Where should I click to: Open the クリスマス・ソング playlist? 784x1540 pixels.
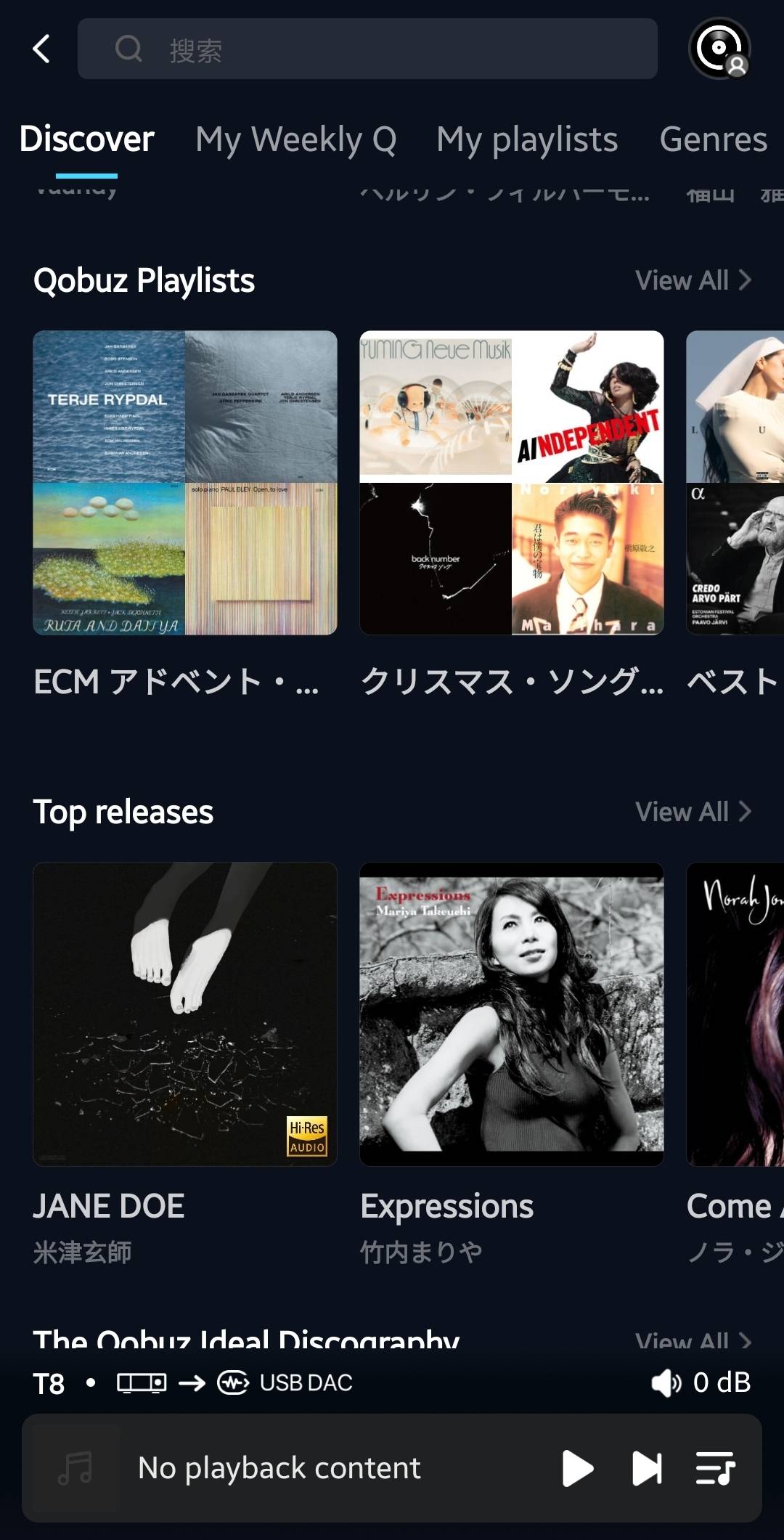coord(512,483)
